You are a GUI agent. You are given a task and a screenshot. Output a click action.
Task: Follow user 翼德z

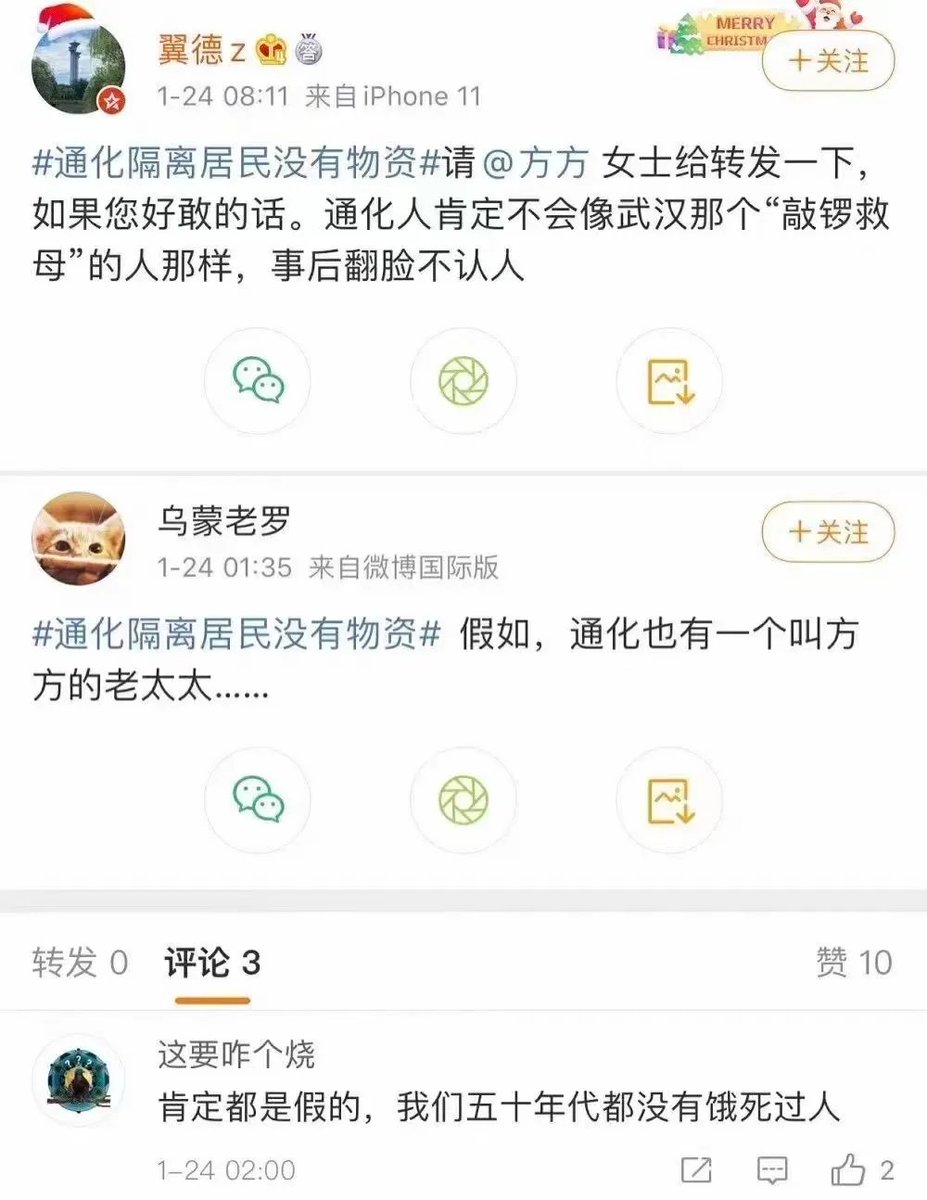pyautogui.click(x=828, y=61)
